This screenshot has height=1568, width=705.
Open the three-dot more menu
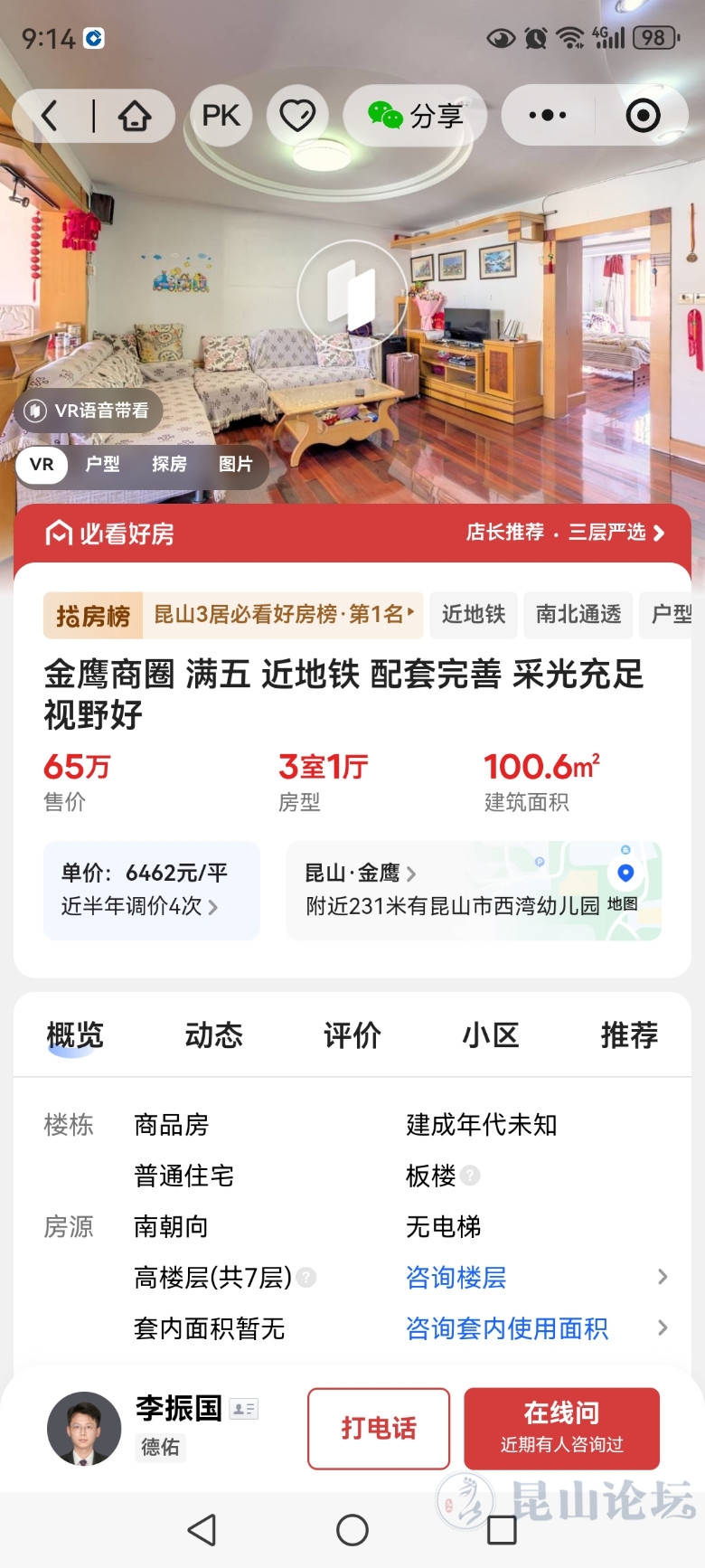pyautogui.click(x=547, y=116)
